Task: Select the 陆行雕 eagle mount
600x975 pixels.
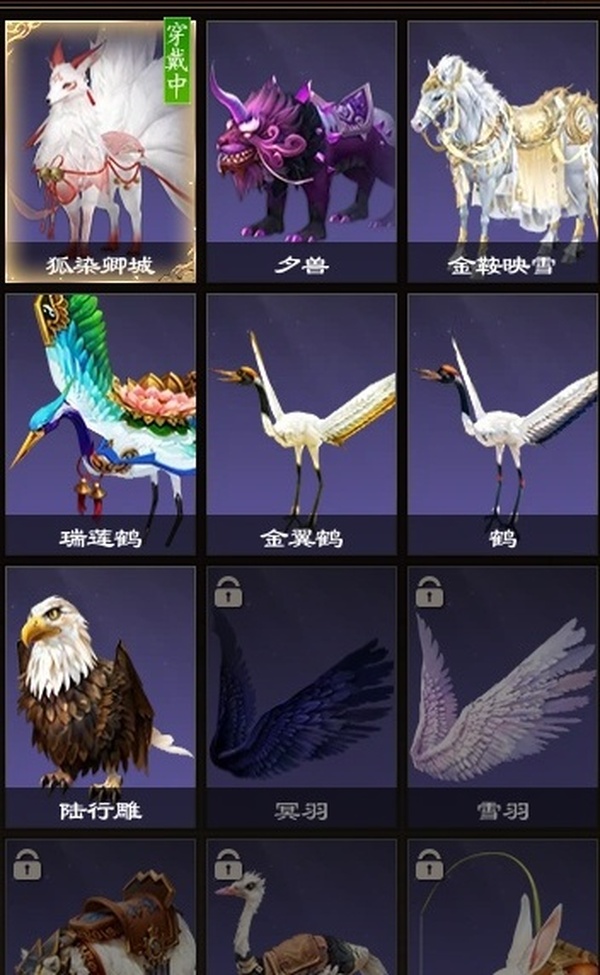Action: [x=101, y=696]
